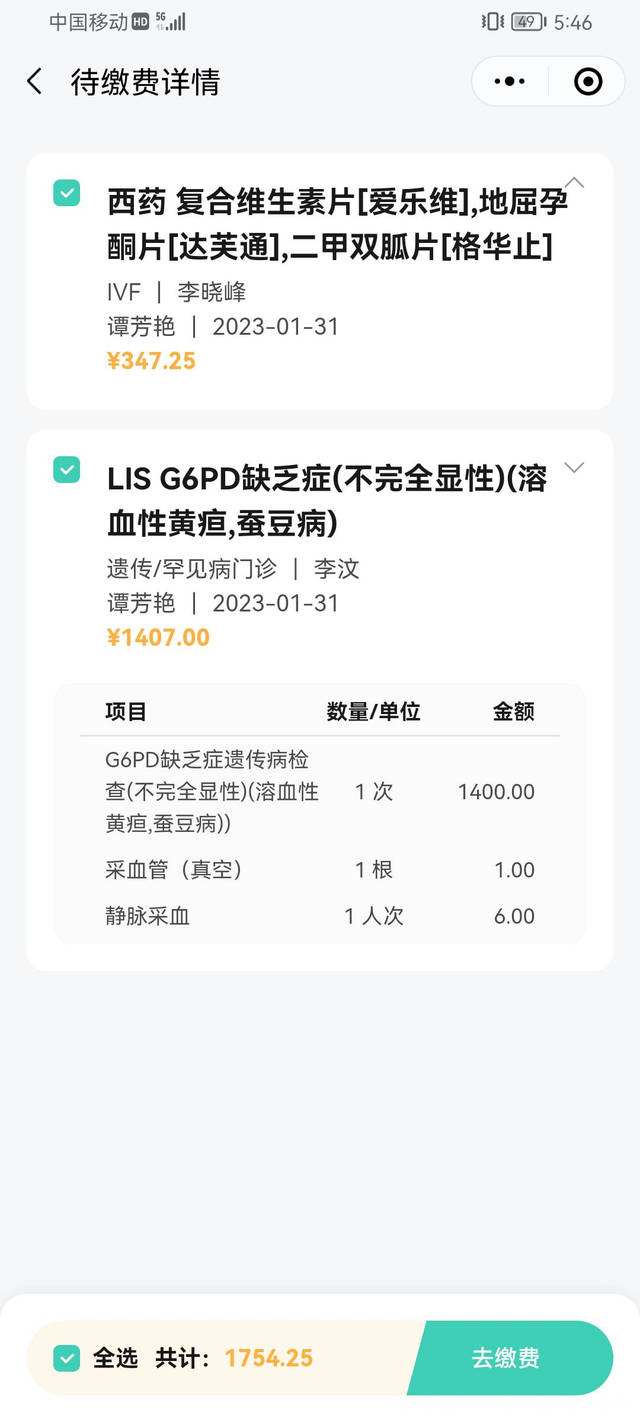Toggle the 全选 select-all checkbox
The width and height of the screenshot is (640, 1422).
tap(67, 1357)
